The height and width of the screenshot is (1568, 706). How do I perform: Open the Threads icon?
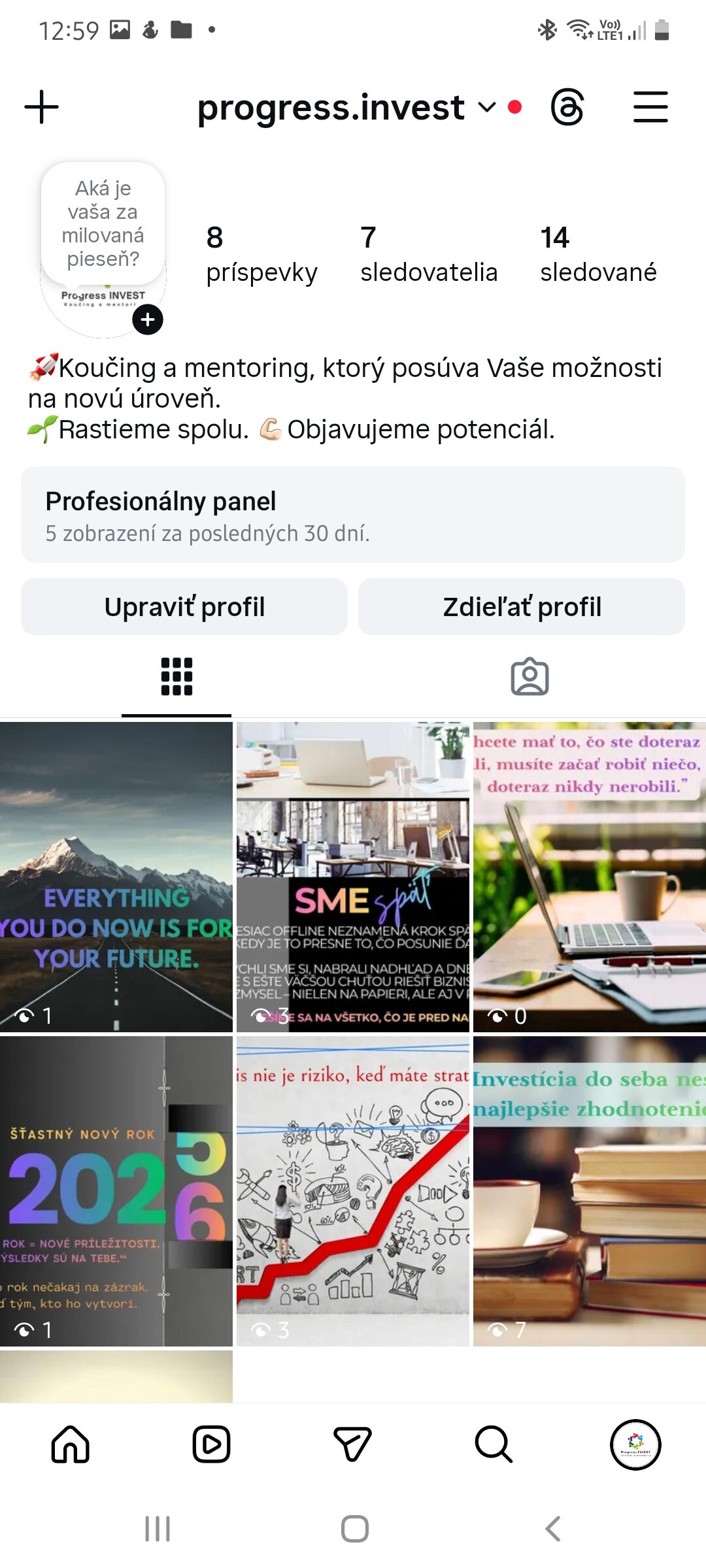tap(567, 108)
